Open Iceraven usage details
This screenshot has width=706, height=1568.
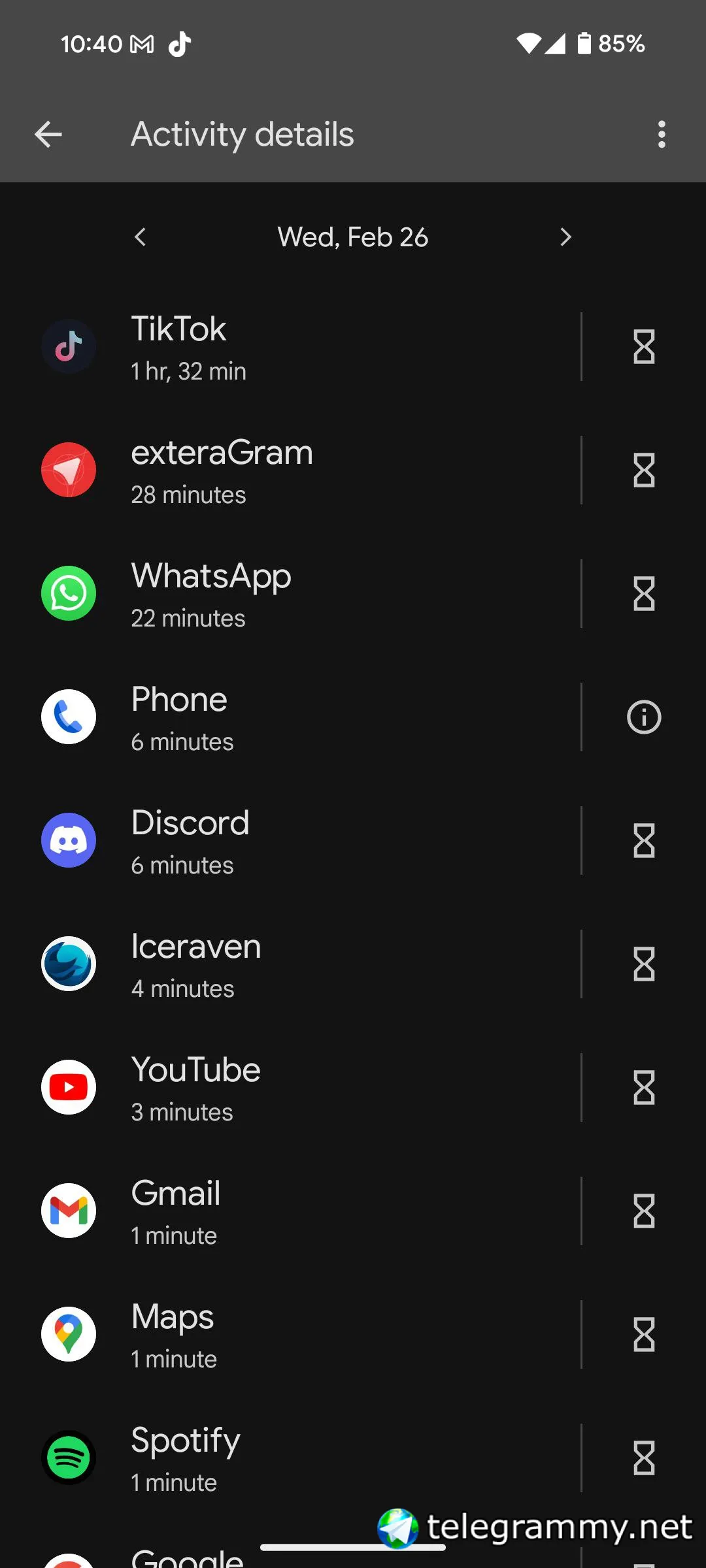click(x=294, y=964)
